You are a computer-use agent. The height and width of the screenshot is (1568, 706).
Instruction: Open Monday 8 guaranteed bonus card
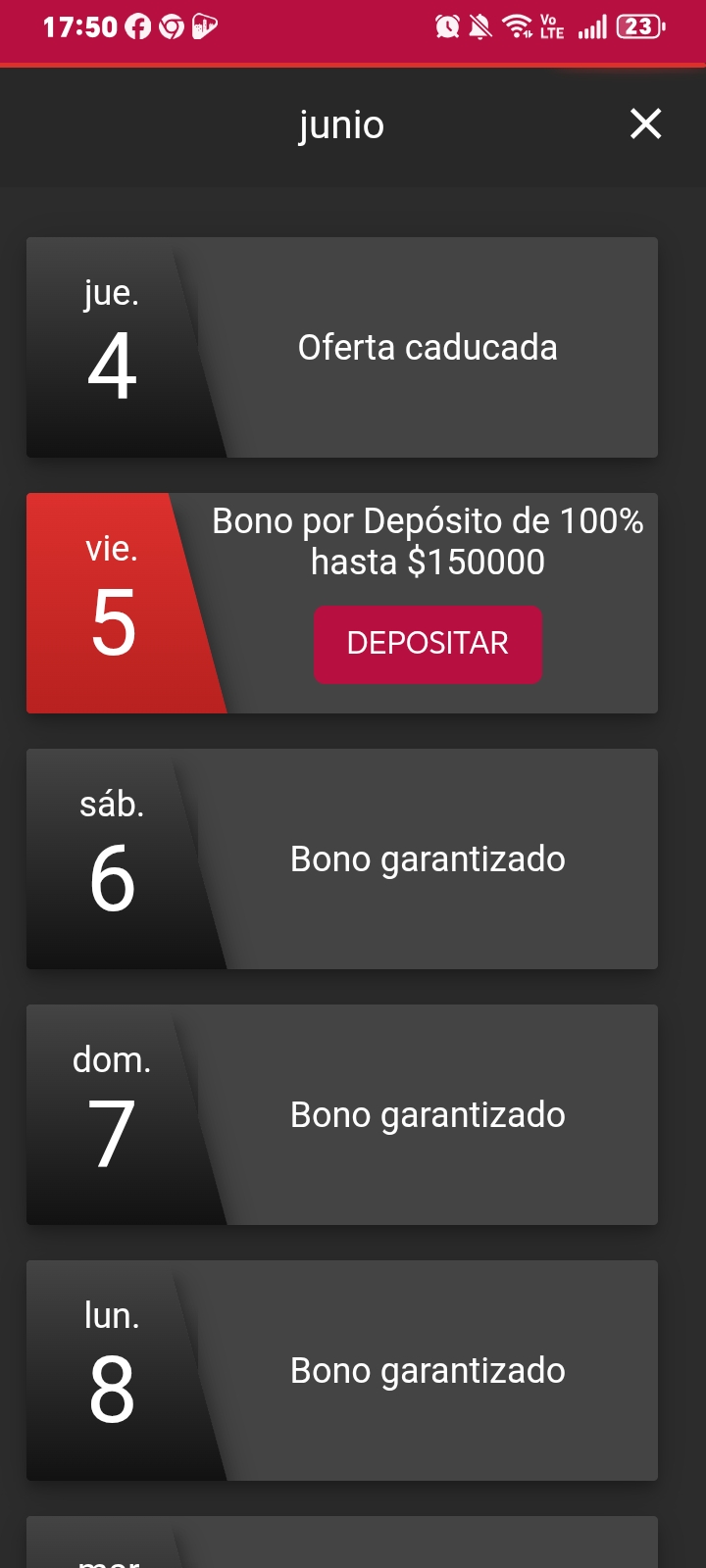click(342, 1370)
